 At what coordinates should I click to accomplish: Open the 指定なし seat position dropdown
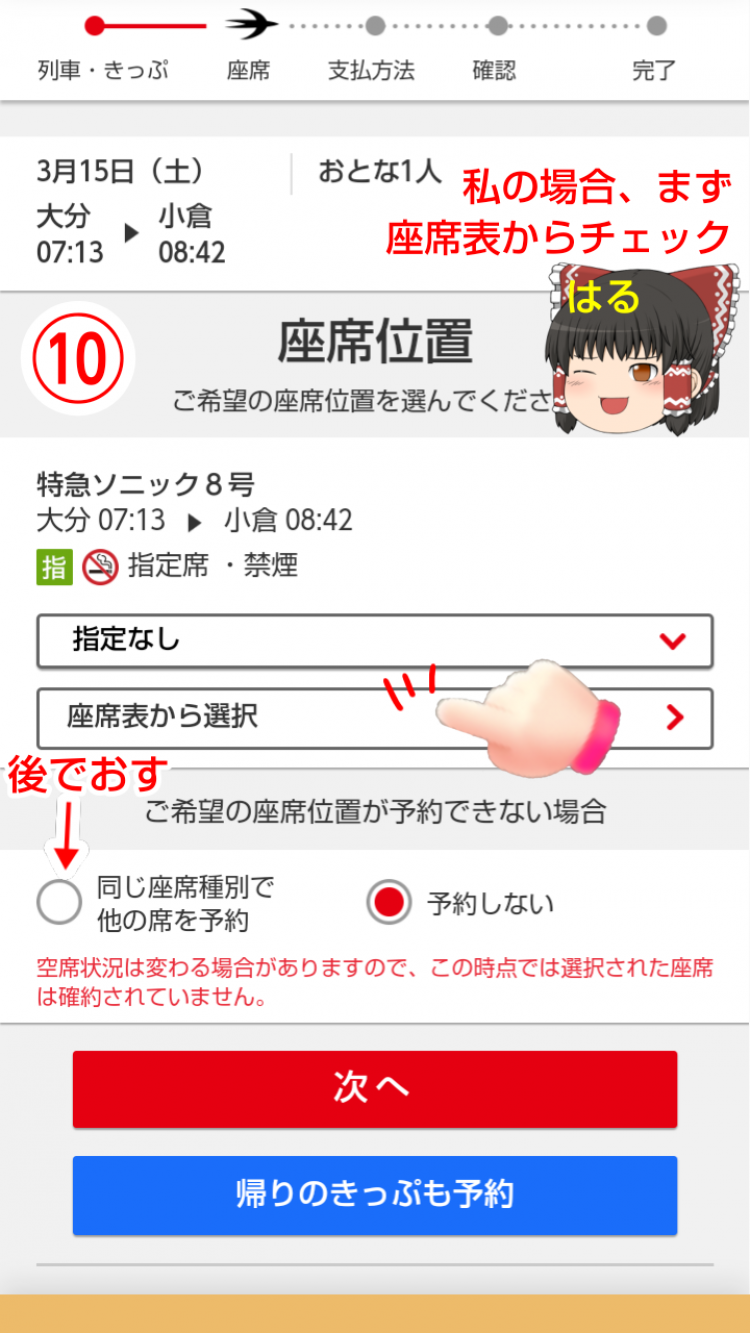pyautogui.click(x=374, y=641)
